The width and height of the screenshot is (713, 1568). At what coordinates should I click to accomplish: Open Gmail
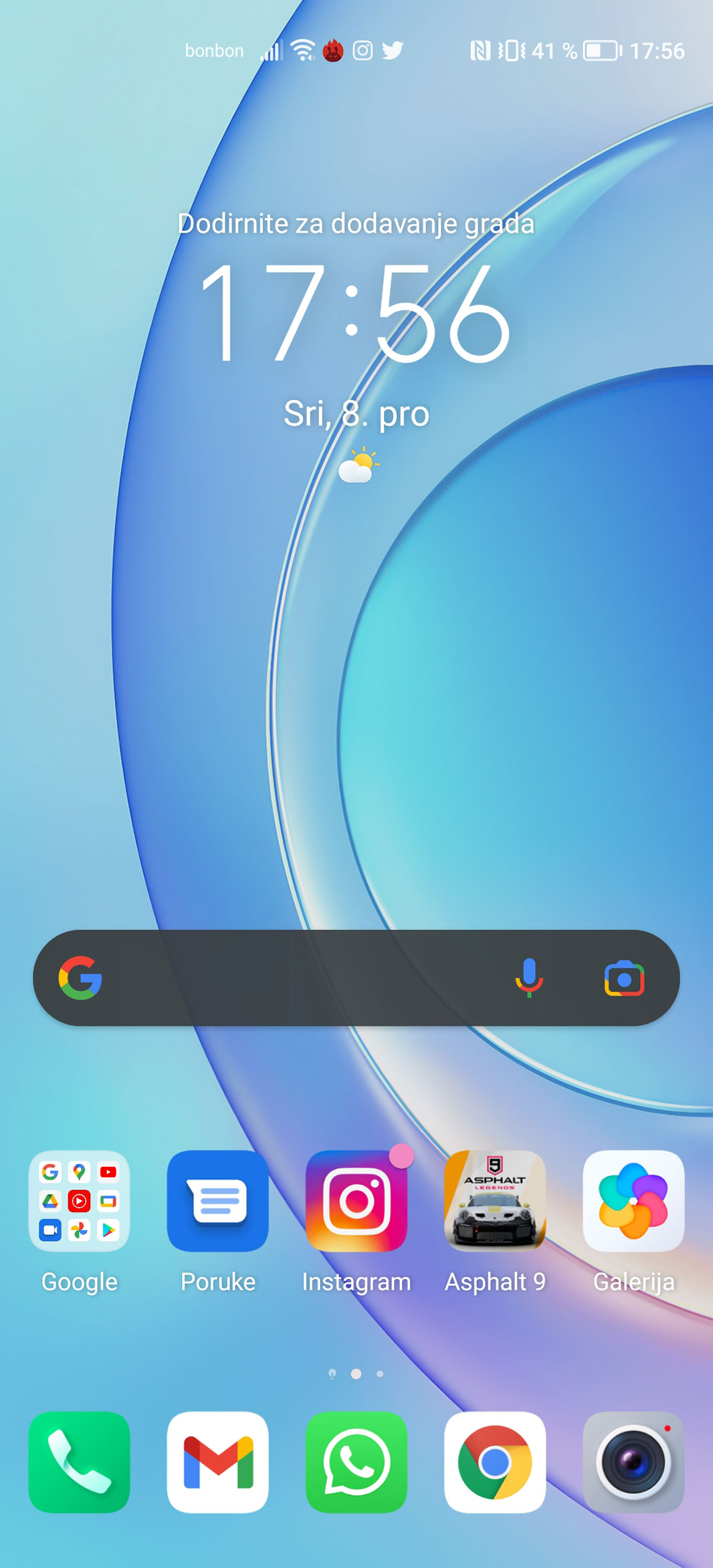pos(217,1462)
